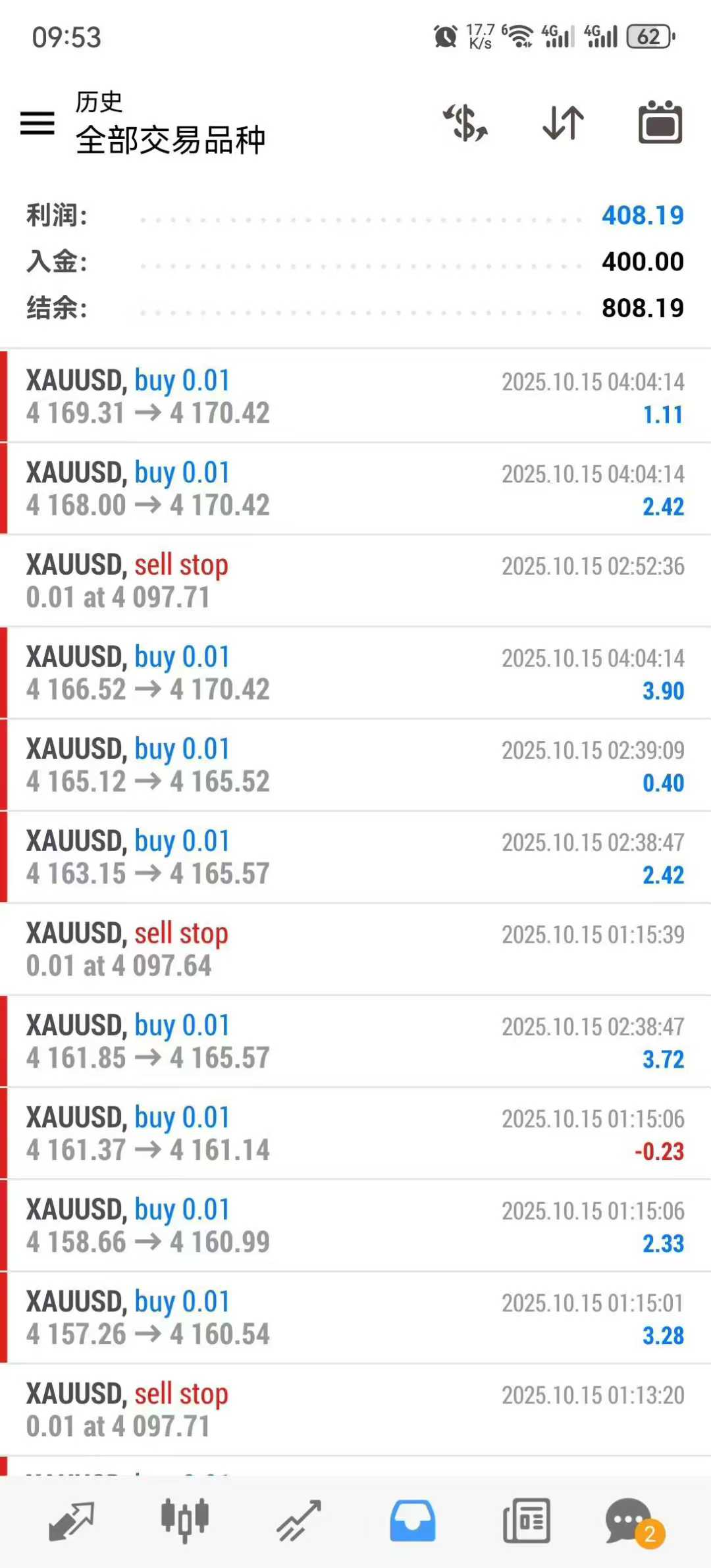Screen dimensions: 711x1568
Task: Open the buy trade with profit 3.72
Action: click(355, 1041)
